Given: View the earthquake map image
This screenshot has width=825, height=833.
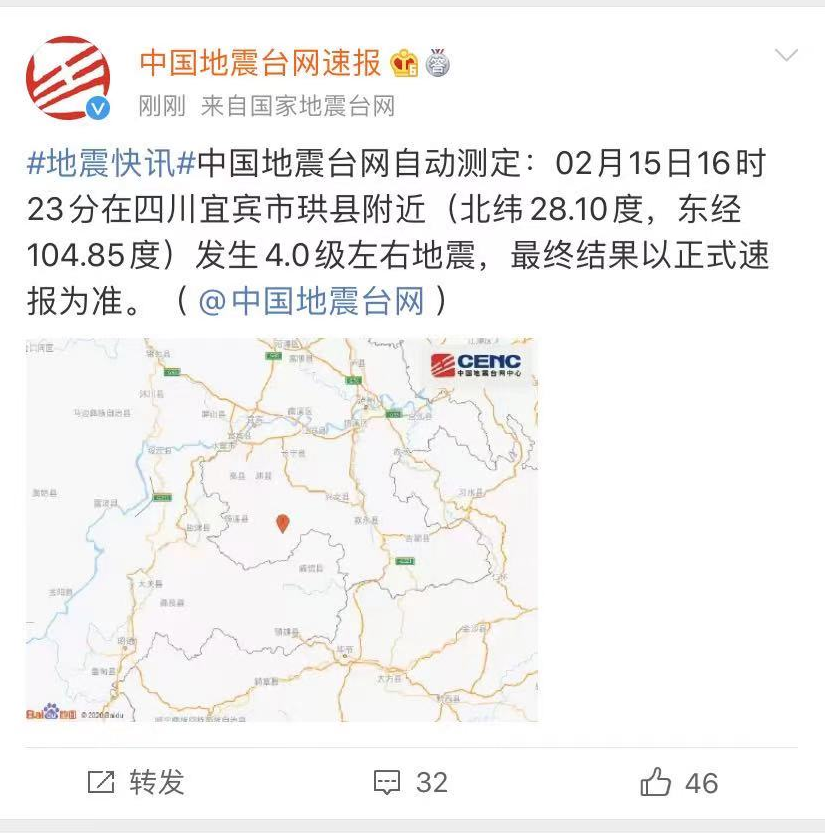Looking at the screenshot, I should coord(281,529).
